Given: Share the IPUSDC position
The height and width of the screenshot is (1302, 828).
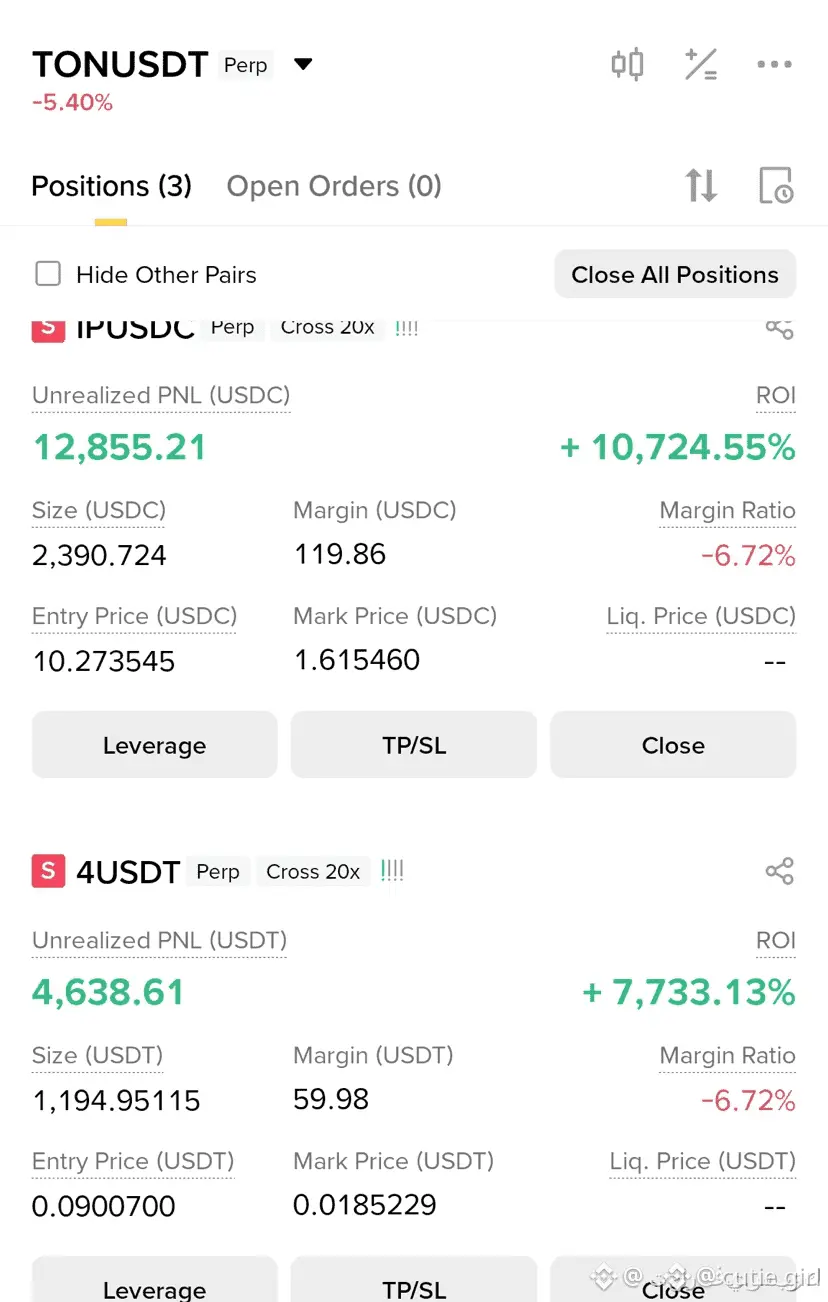Looking at the screenshot, I should [x=779, y=328].
